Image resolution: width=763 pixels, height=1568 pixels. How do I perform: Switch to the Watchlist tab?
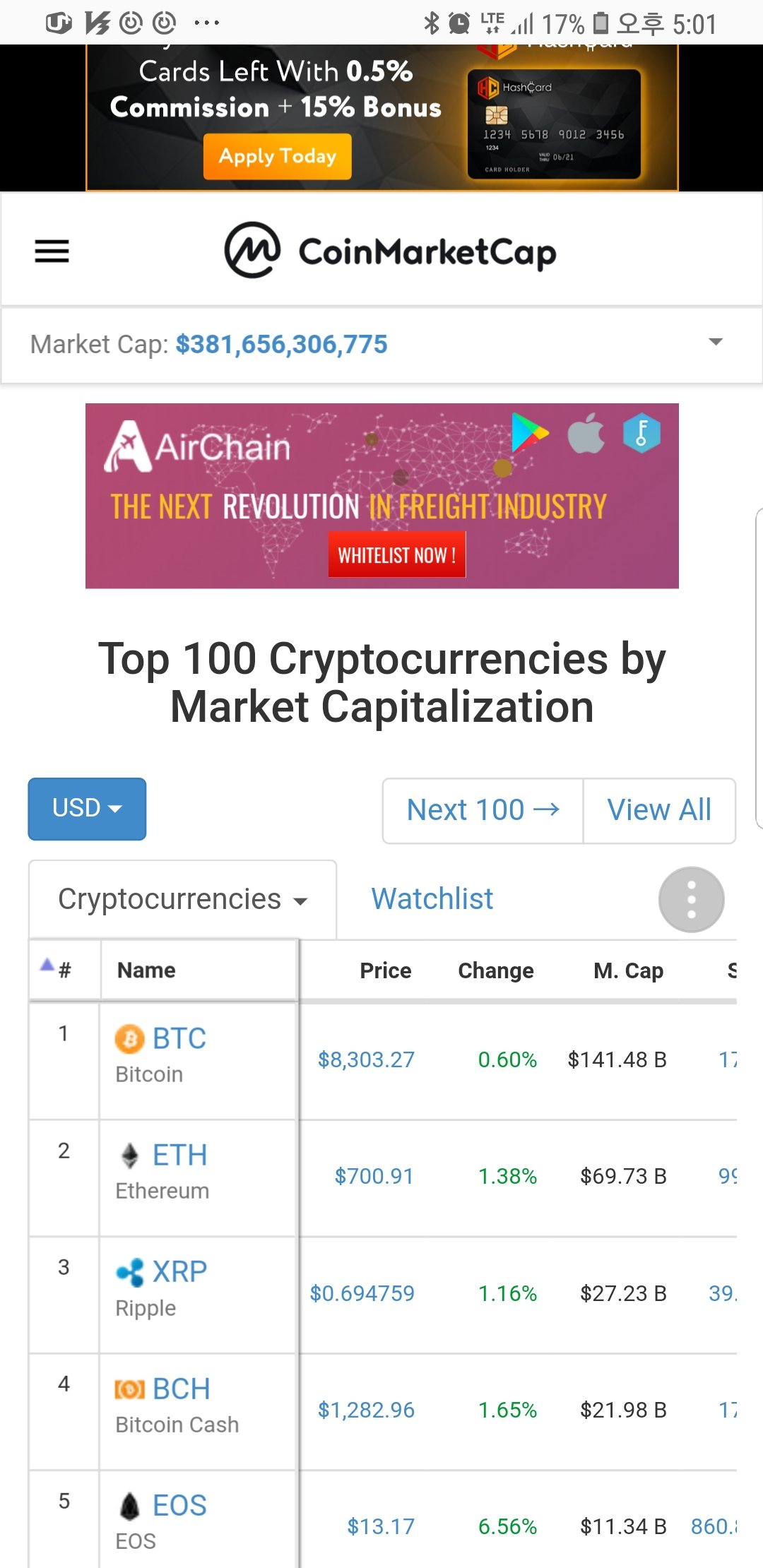pos(432,898)
